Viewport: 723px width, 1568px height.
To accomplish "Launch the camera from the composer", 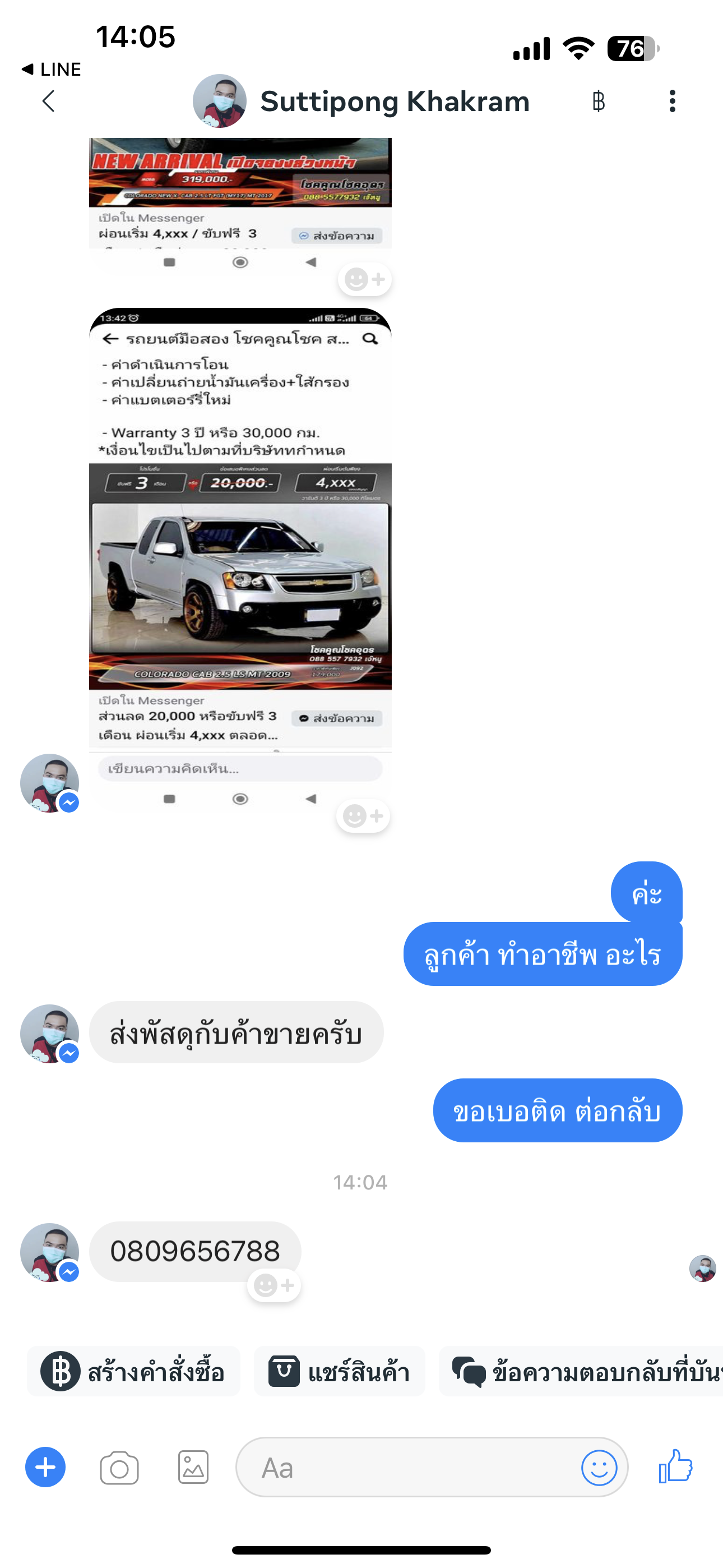I will [119, 1468].
